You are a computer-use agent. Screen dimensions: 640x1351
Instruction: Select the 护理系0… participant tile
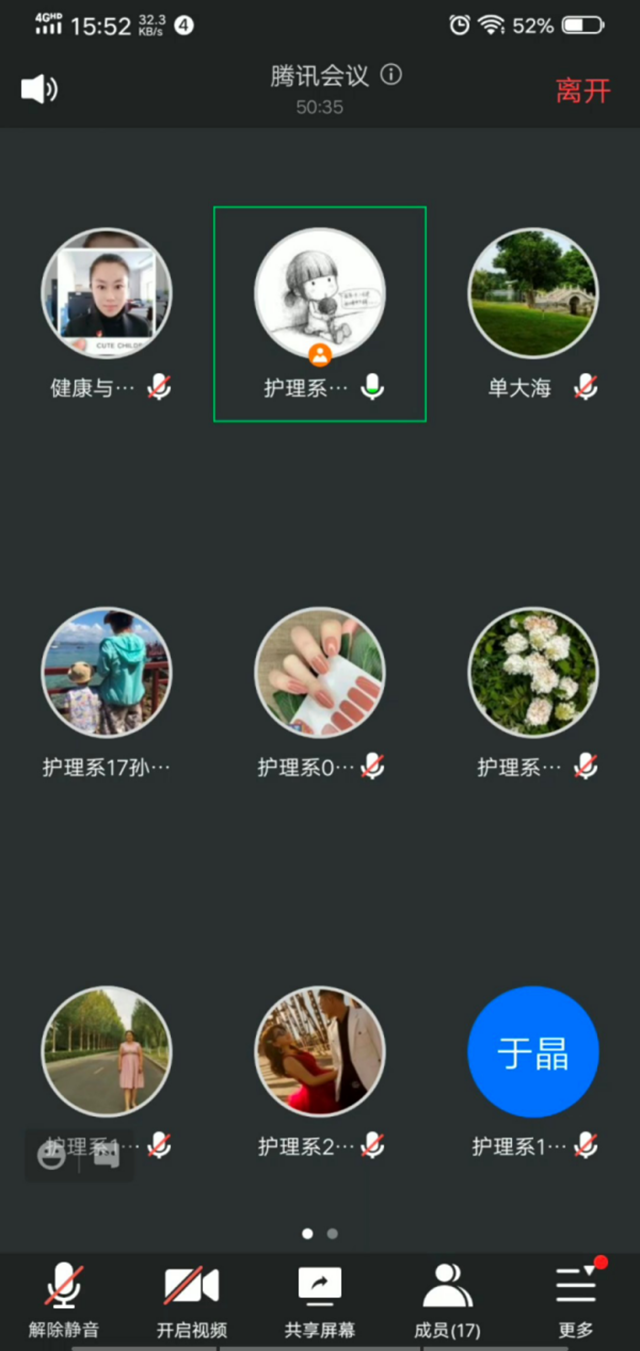tap(320, 672)
